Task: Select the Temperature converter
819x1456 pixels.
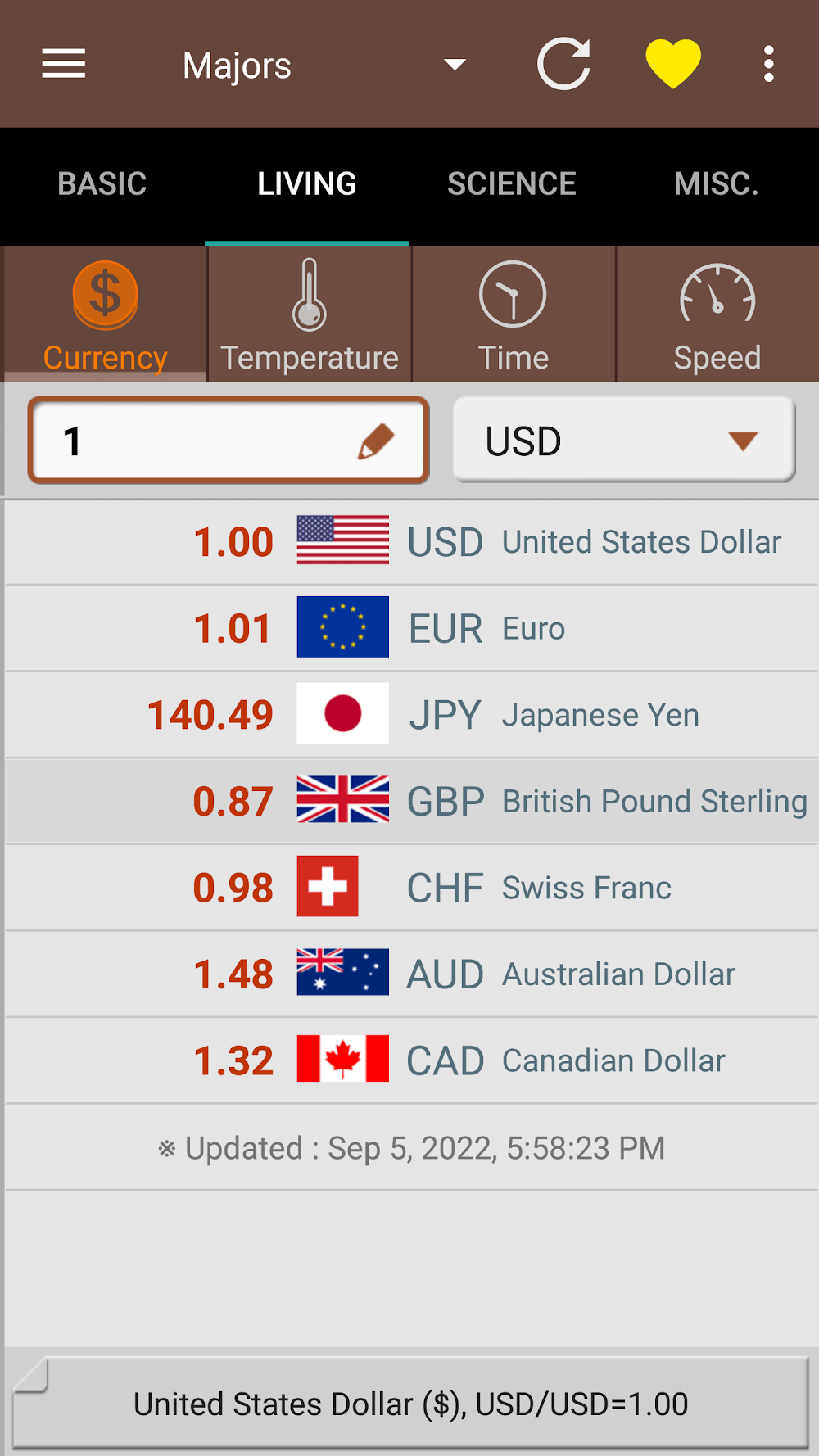Action: 310,315
